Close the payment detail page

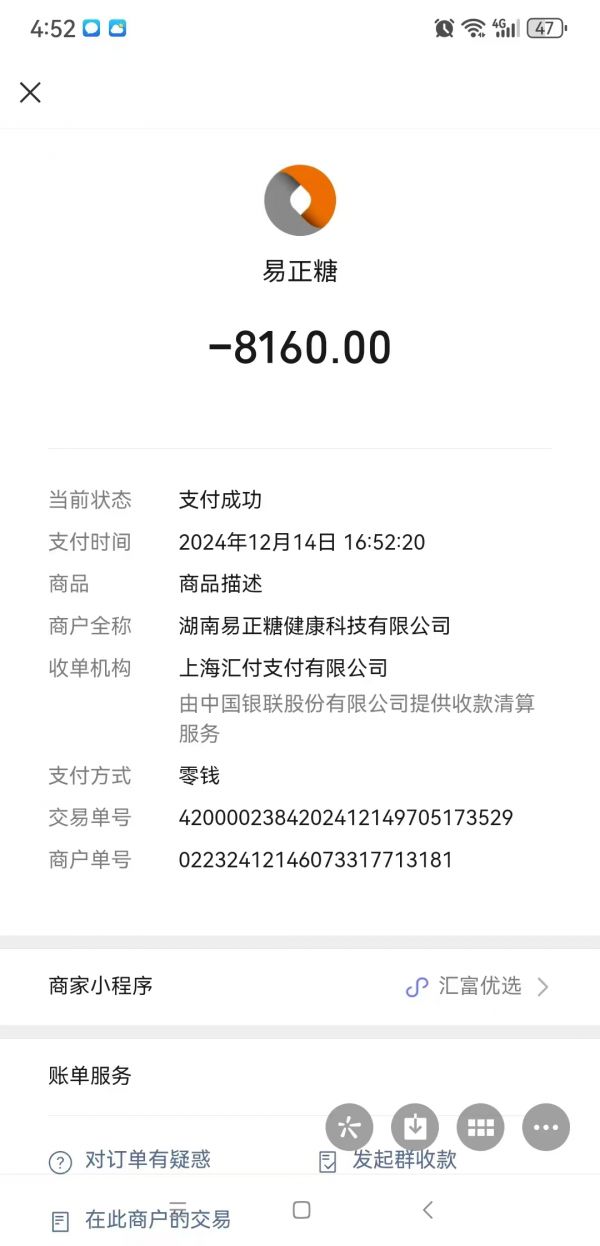(30, 93)
